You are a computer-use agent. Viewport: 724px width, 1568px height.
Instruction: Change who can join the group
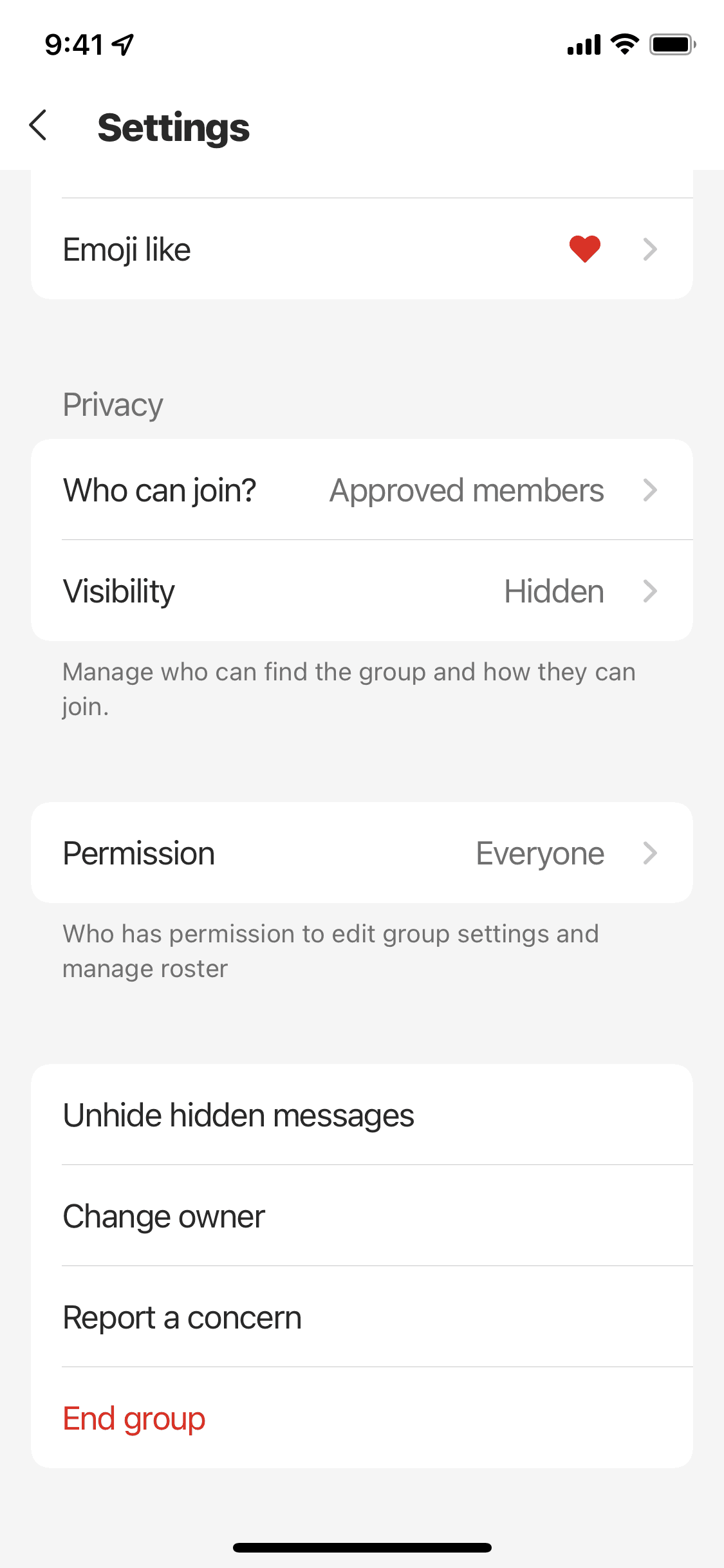(x=360, y=490)
